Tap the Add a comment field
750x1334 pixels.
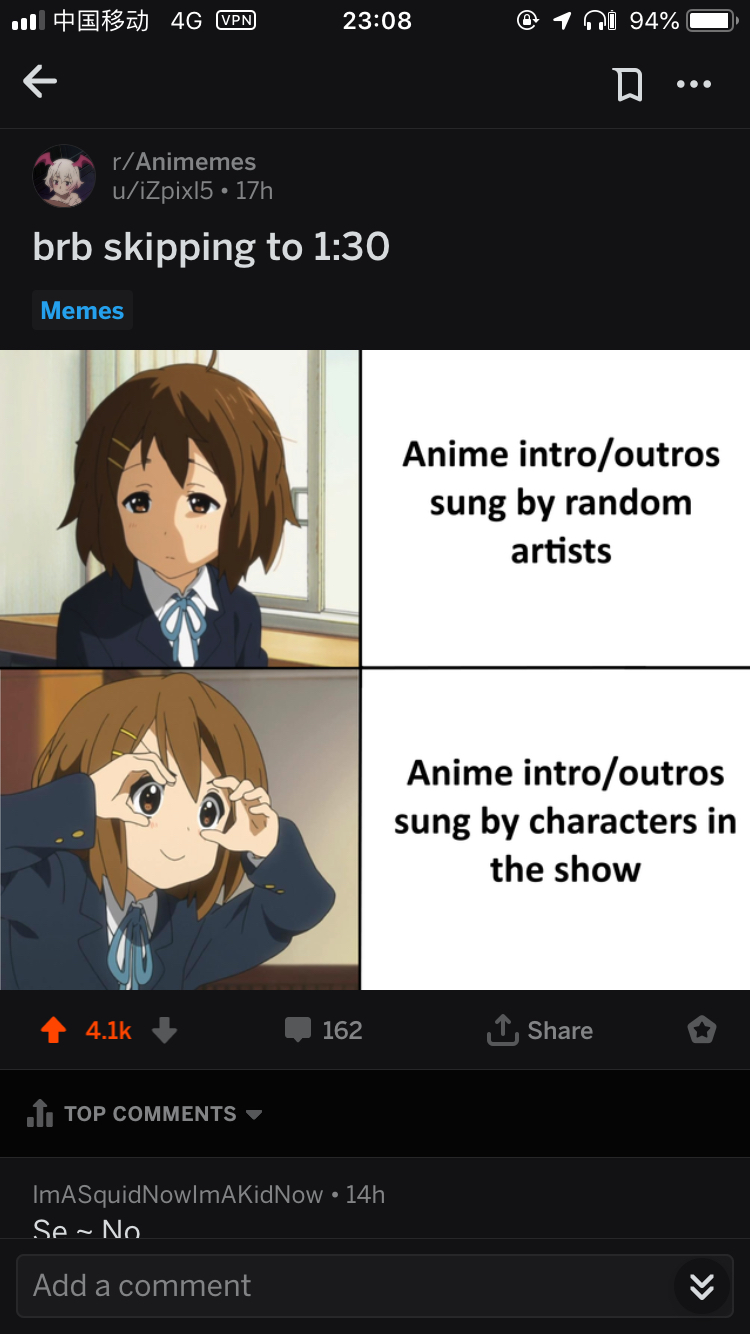coord(340,1286)
